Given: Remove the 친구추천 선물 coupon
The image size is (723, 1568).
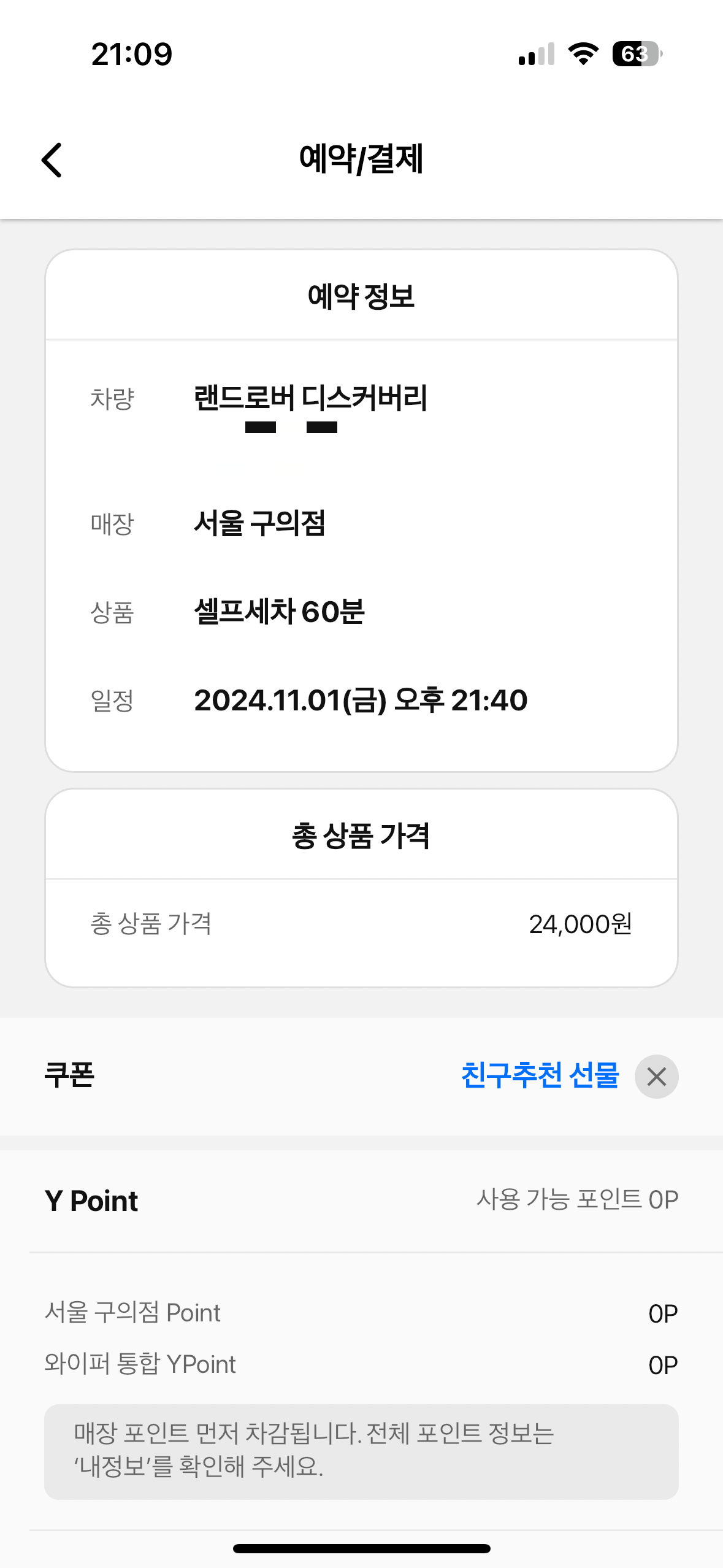Looking at the screenshot, I should pyautogui.click(x=656, y=1077).
